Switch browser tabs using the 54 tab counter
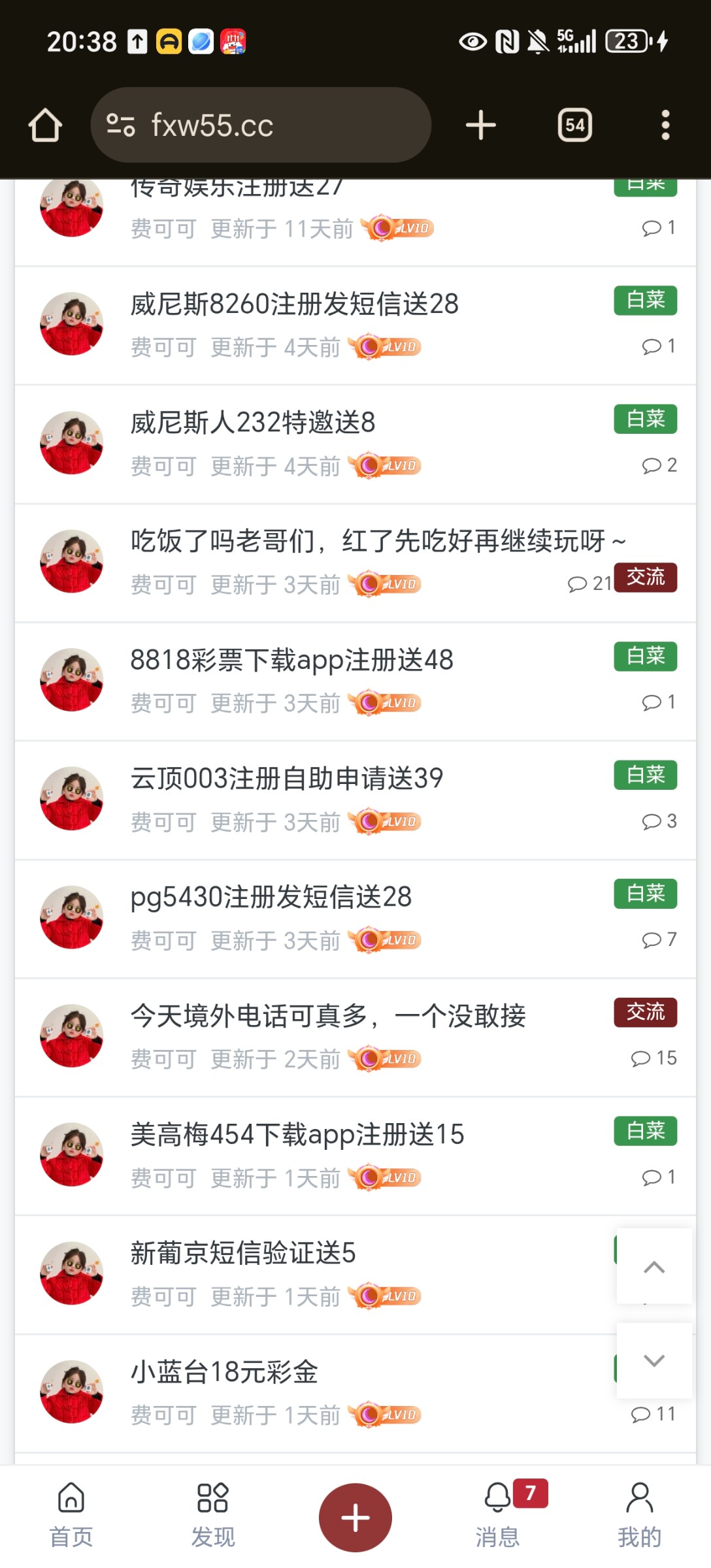The height and width of the screenshot is (1568, 711). pos(574,124)
